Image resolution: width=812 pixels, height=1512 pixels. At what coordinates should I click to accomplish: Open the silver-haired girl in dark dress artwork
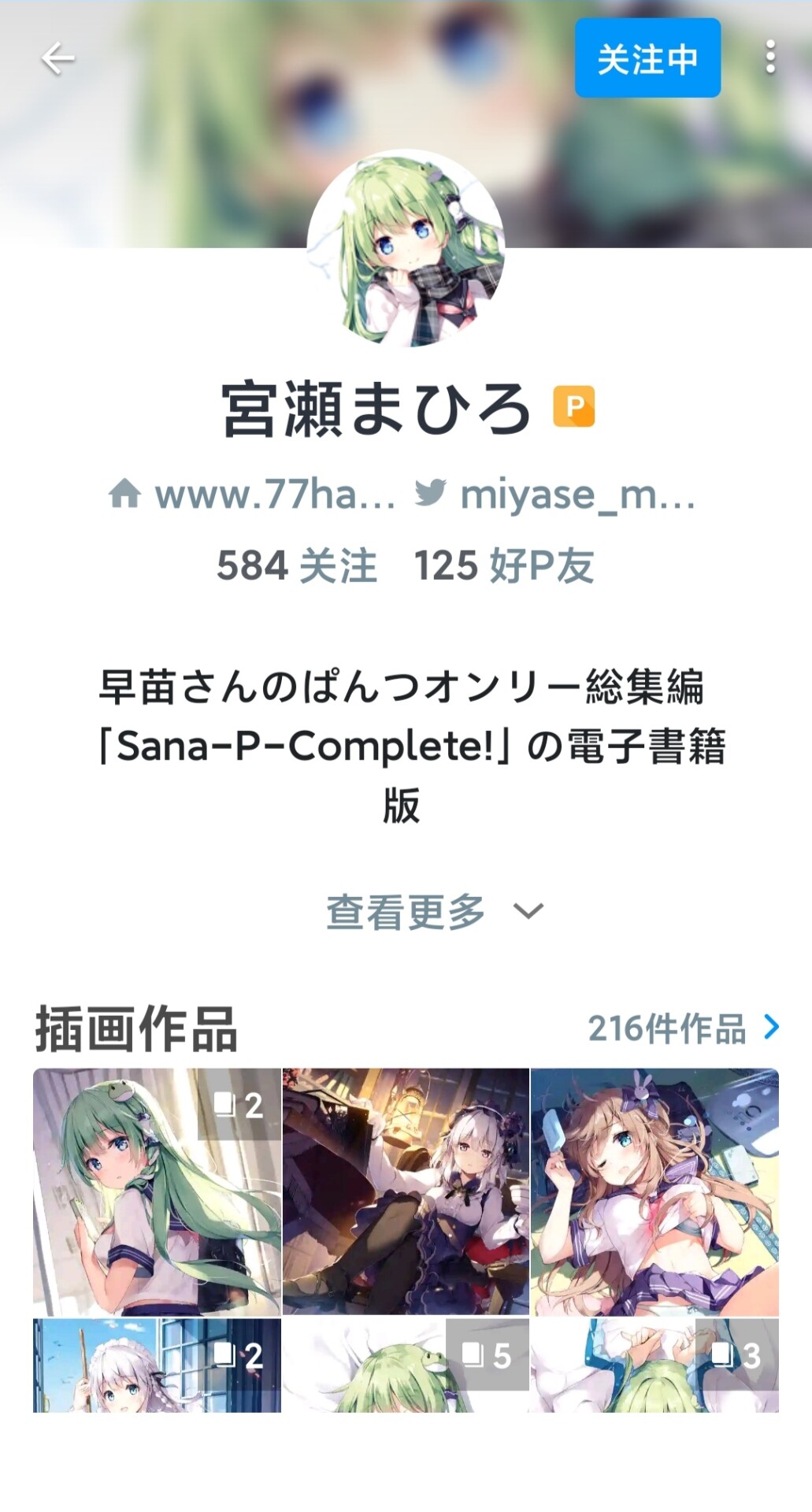pos(406,1191)
